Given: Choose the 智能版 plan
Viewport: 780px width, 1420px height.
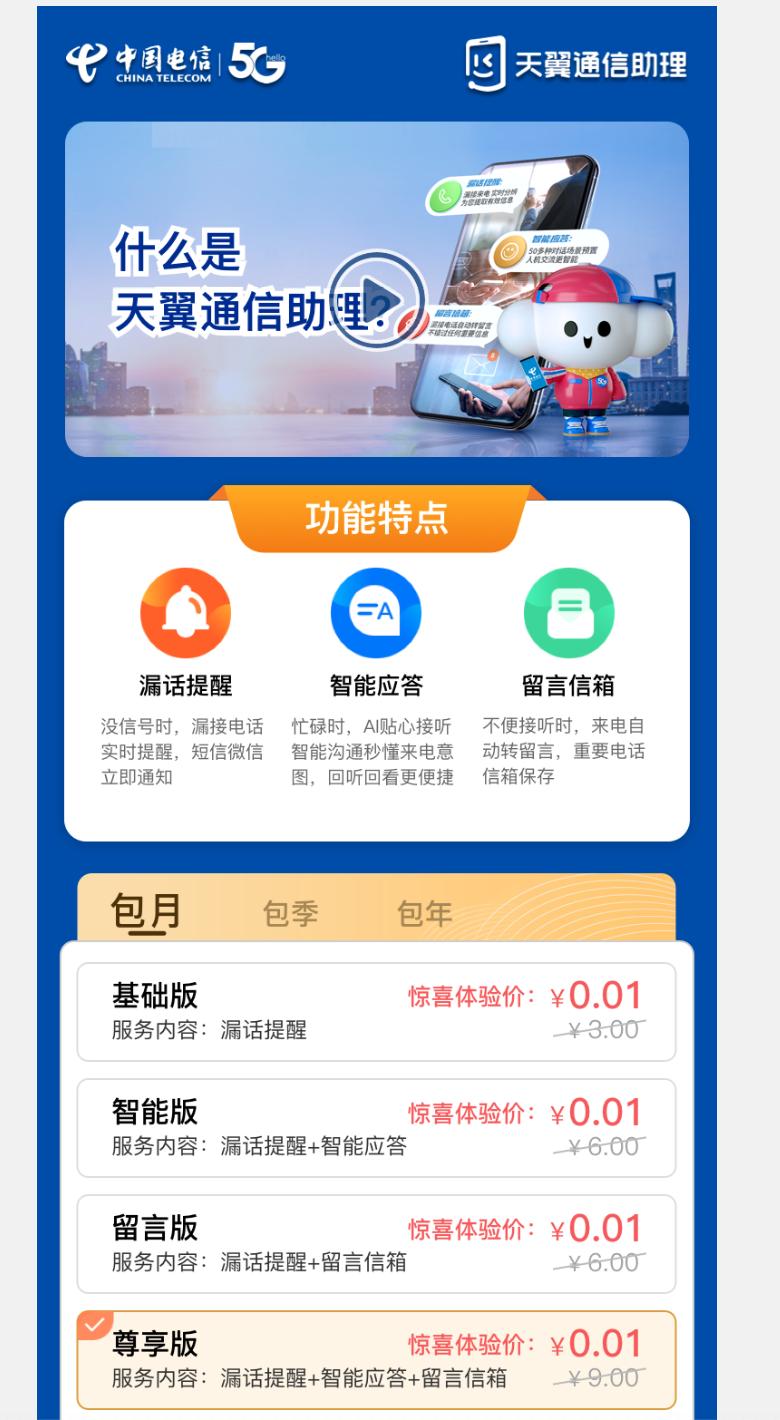Looking at the screenshot, I should click(376, 1127).
